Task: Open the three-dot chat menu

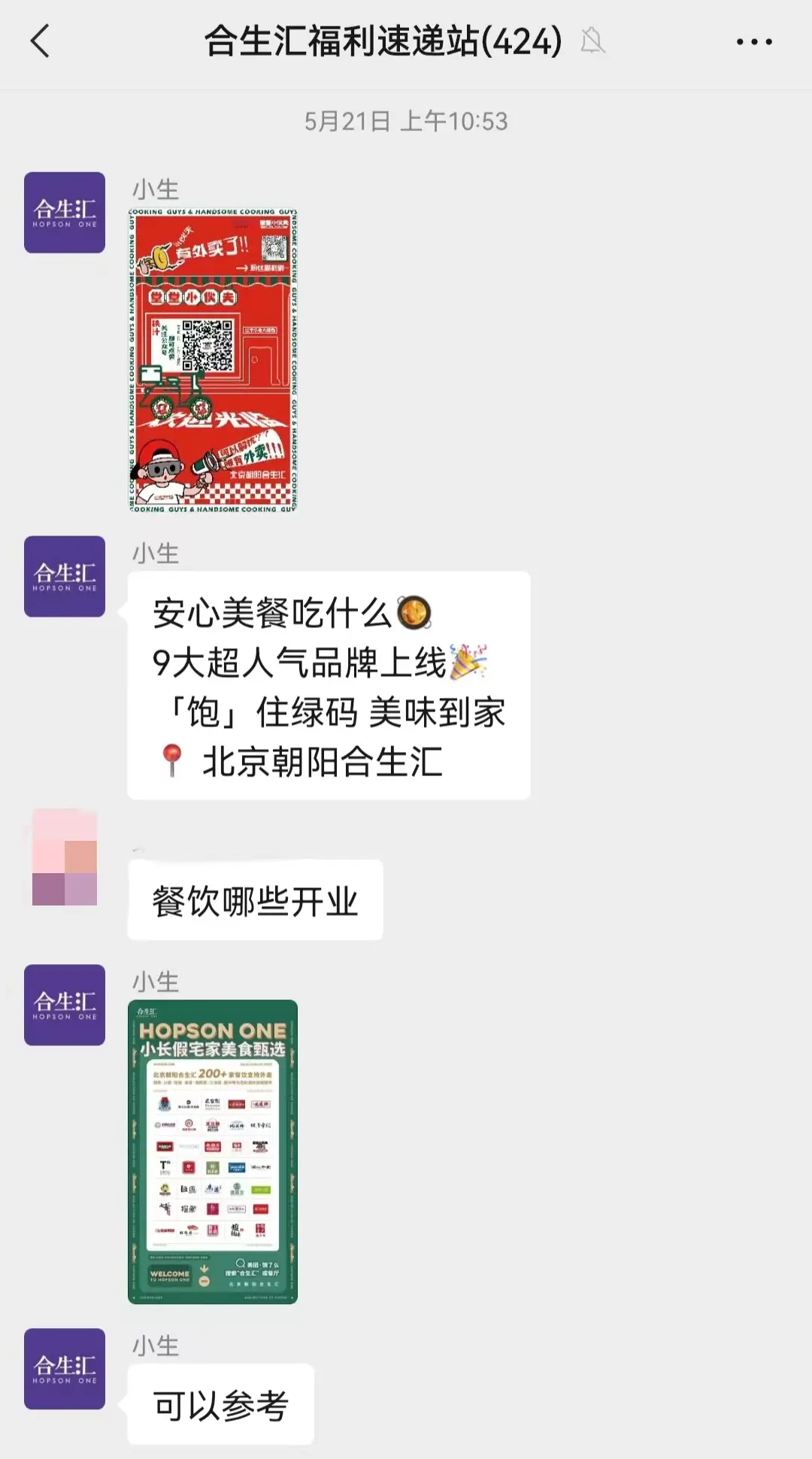Action: 753,42
